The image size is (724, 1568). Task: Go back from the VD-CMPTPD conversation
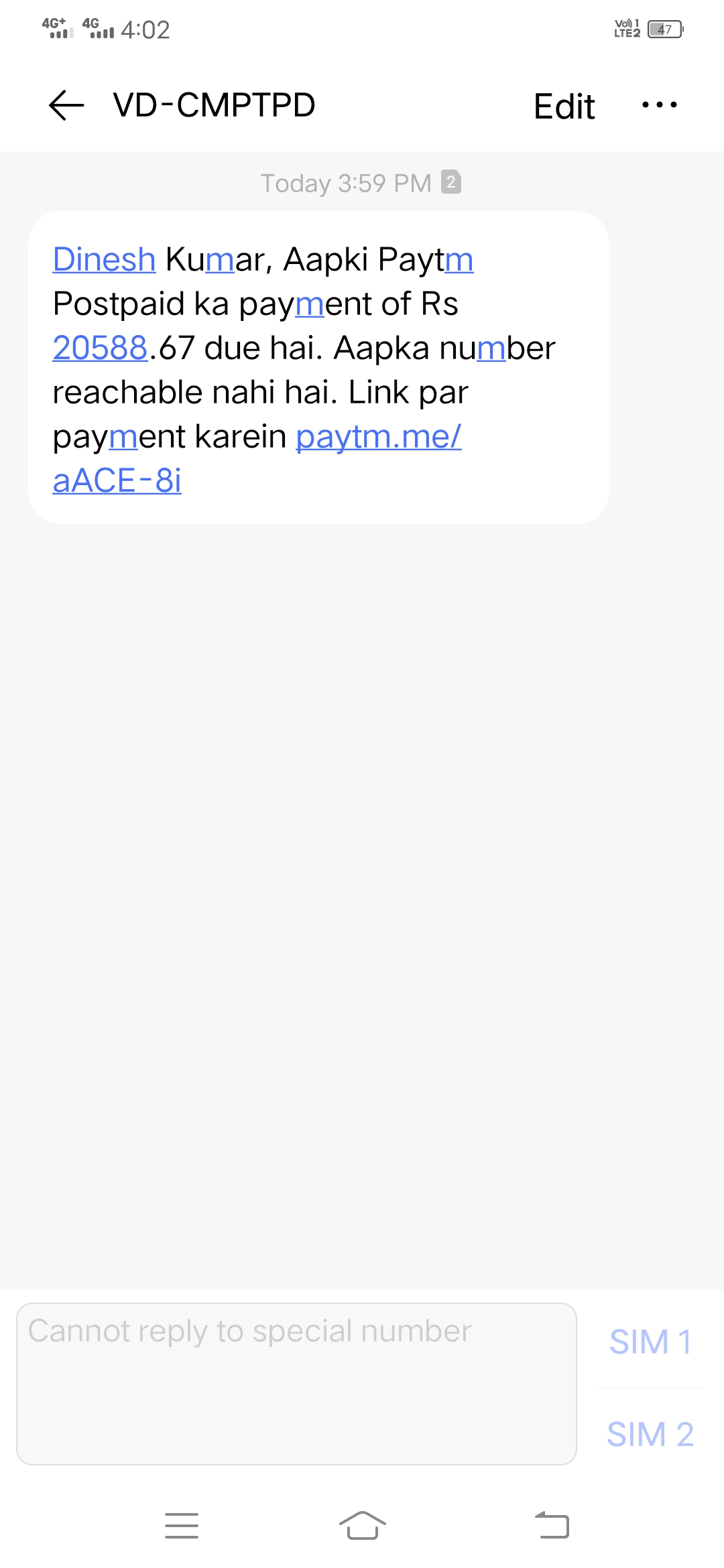tap(66, 105)
